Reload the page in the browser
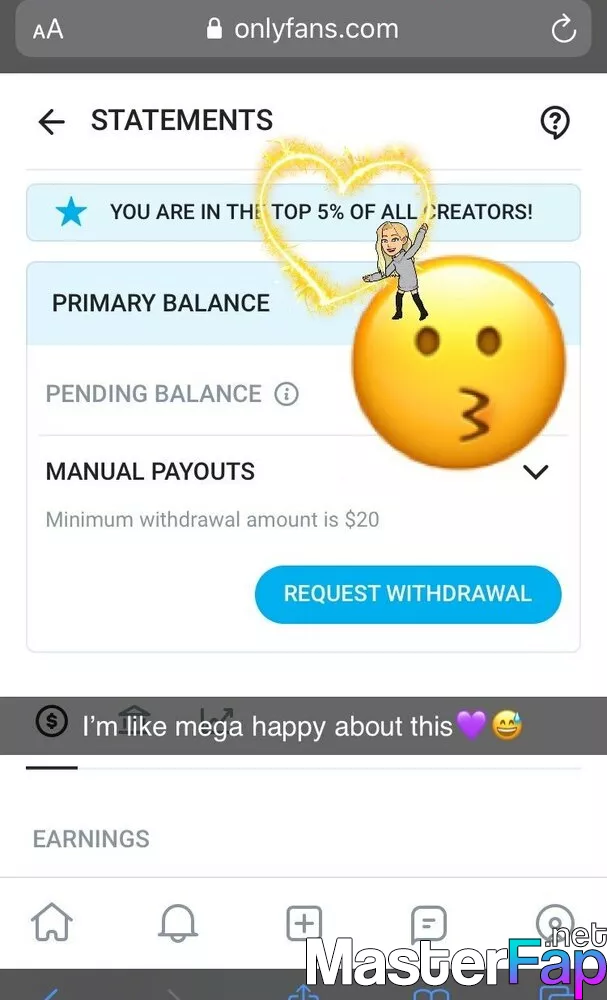 click(x=564, y=29)
